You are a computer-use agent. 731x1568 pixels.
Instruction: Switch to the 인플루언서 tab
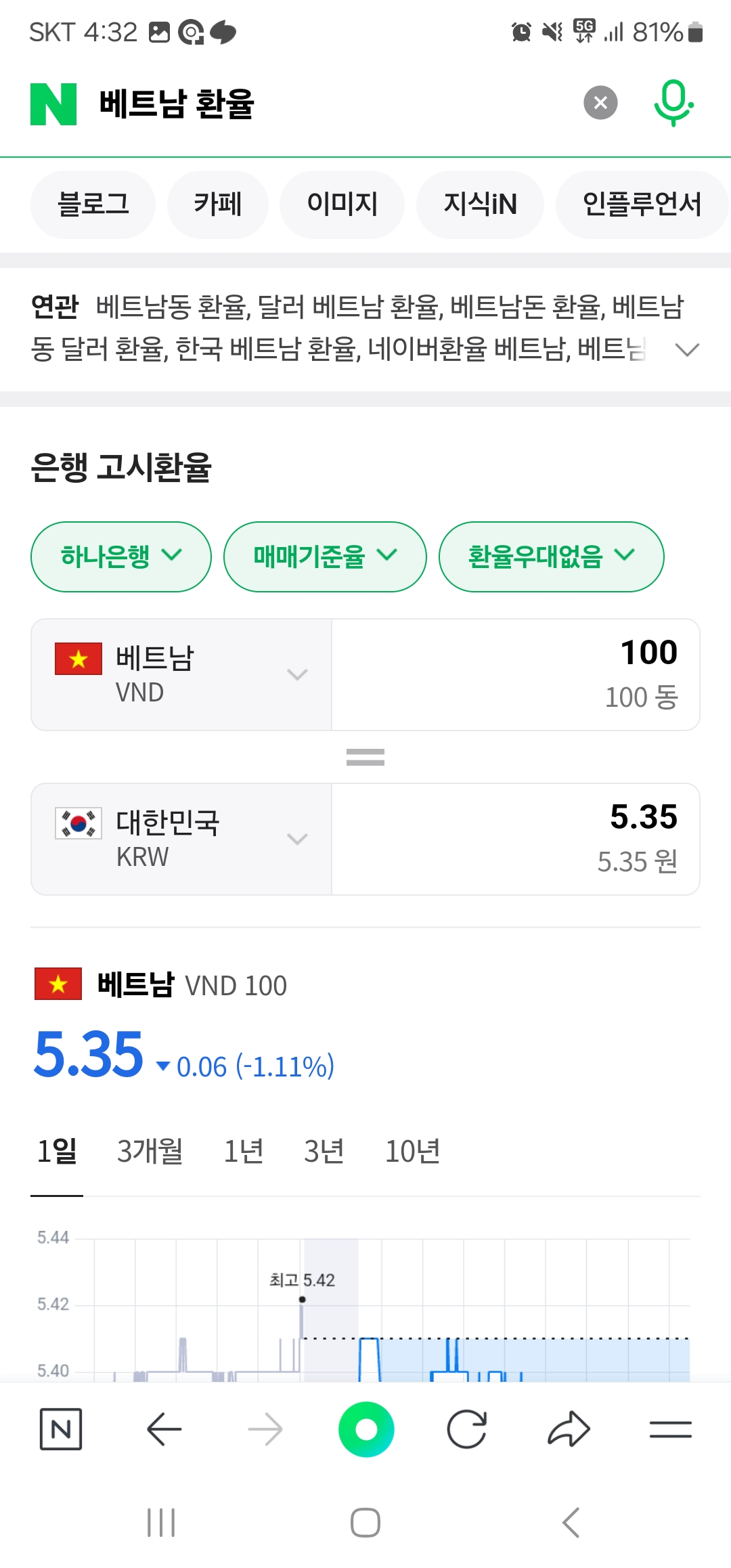pyautogui.click(x=641, y=204)
